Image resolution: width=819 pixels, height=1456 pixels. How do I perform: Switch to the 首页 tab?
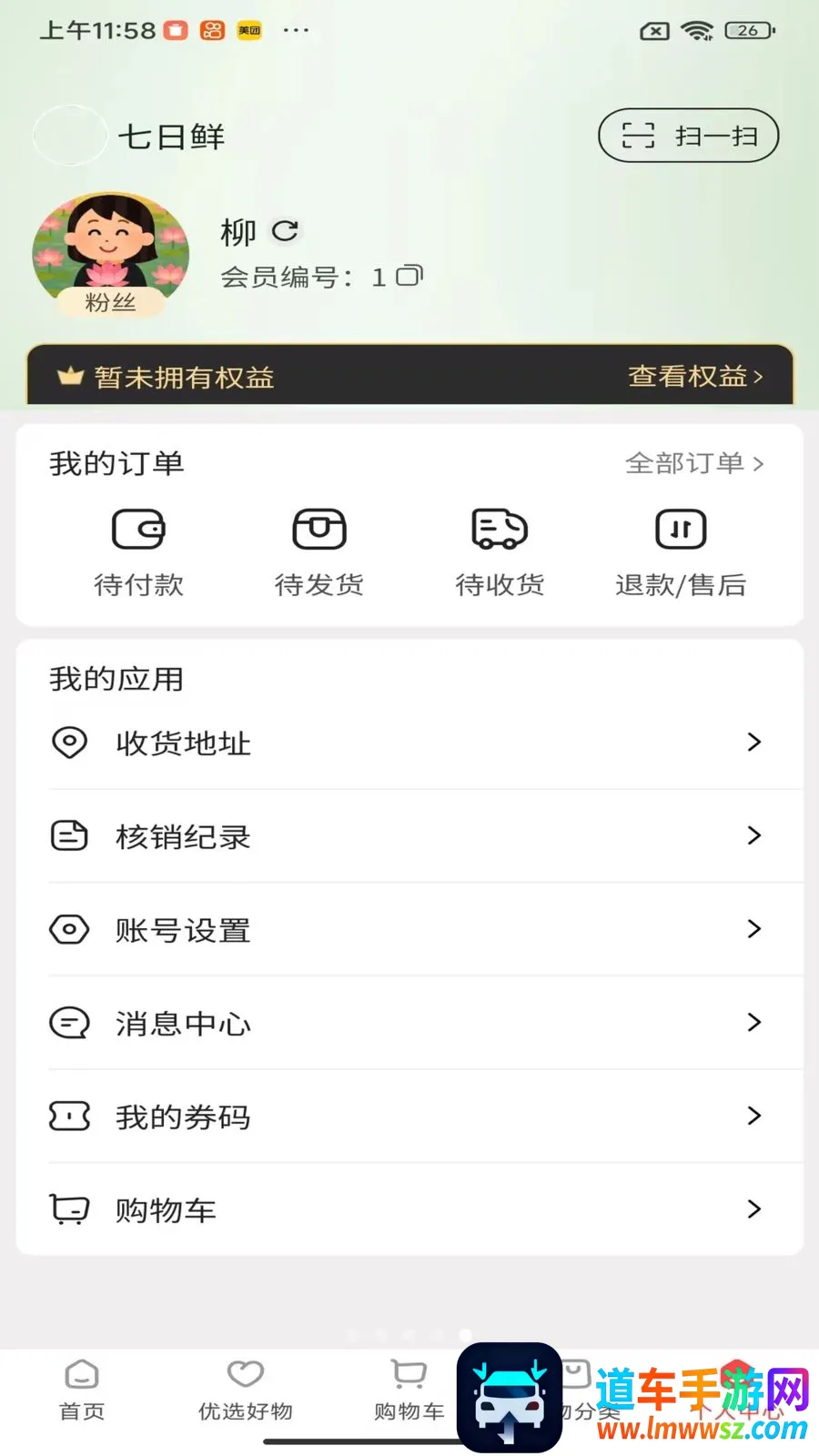(x=82, y=1390)
